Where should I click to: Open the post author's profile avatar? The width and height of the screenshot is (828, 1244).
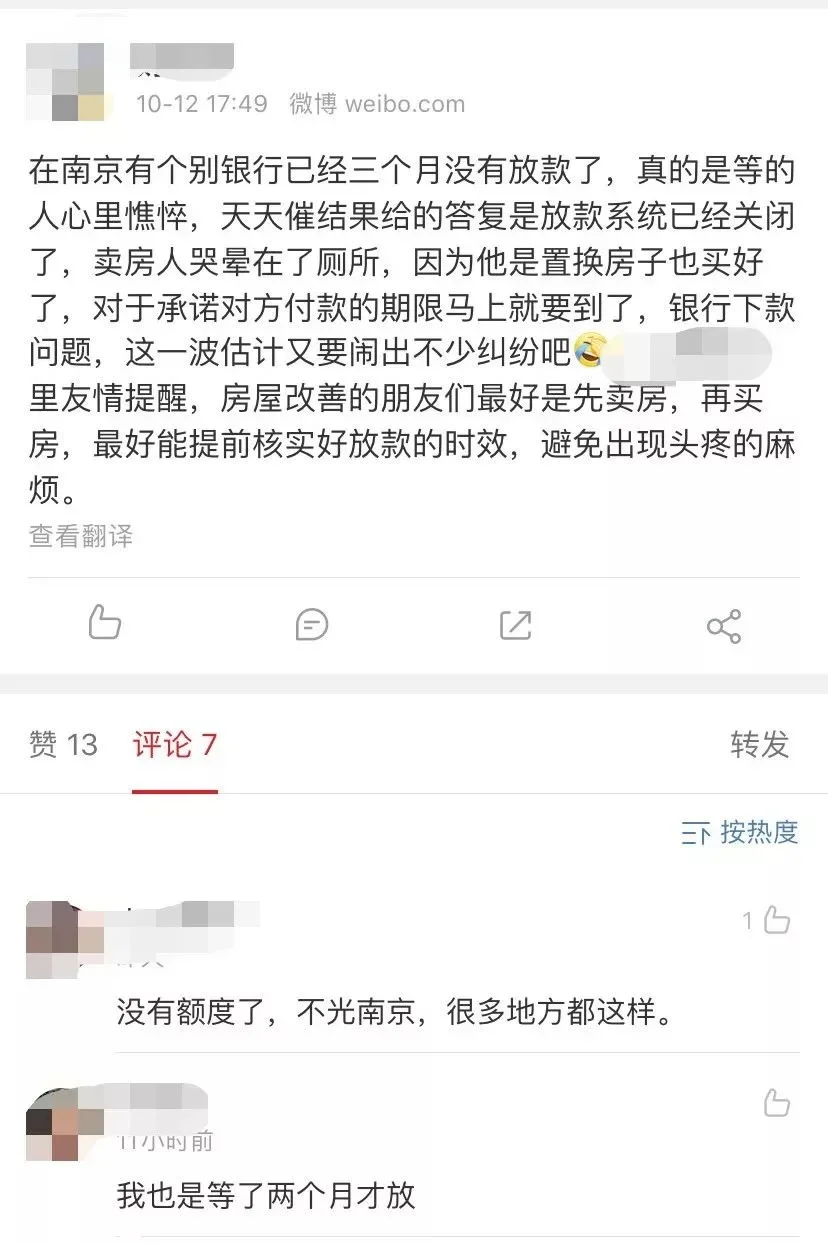[65, 82]
